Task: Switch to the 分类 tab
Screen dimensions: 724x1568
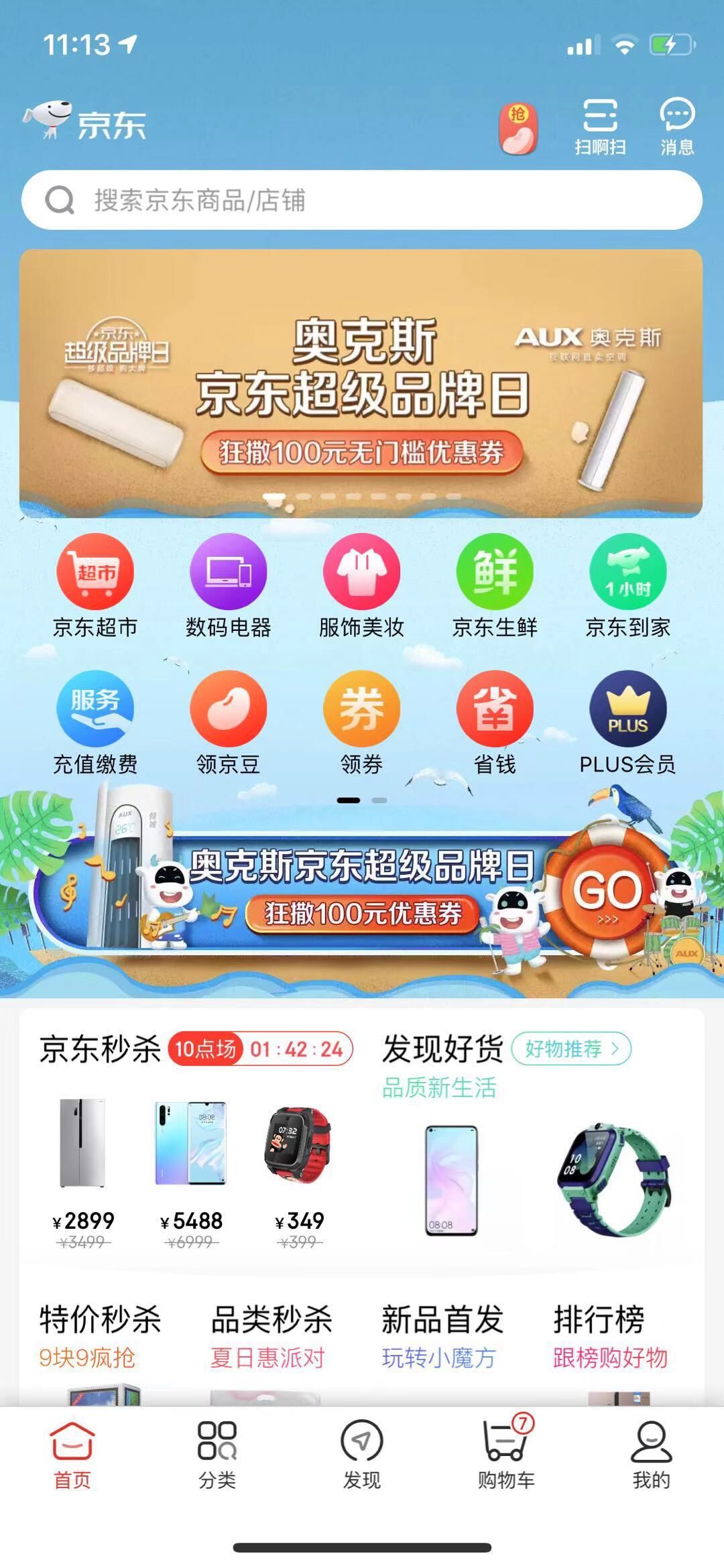Action: point(217,1452)
